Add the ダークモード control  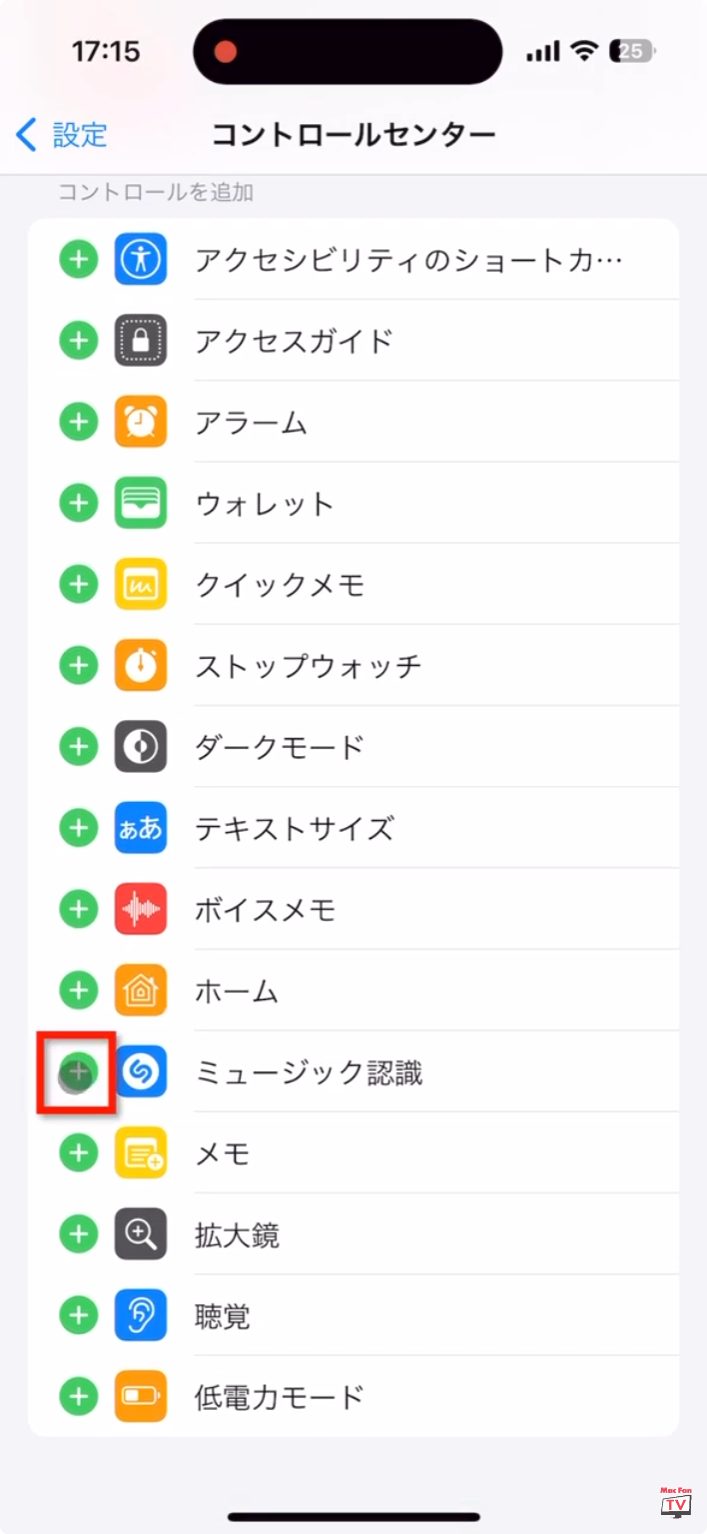pos(79,747)
